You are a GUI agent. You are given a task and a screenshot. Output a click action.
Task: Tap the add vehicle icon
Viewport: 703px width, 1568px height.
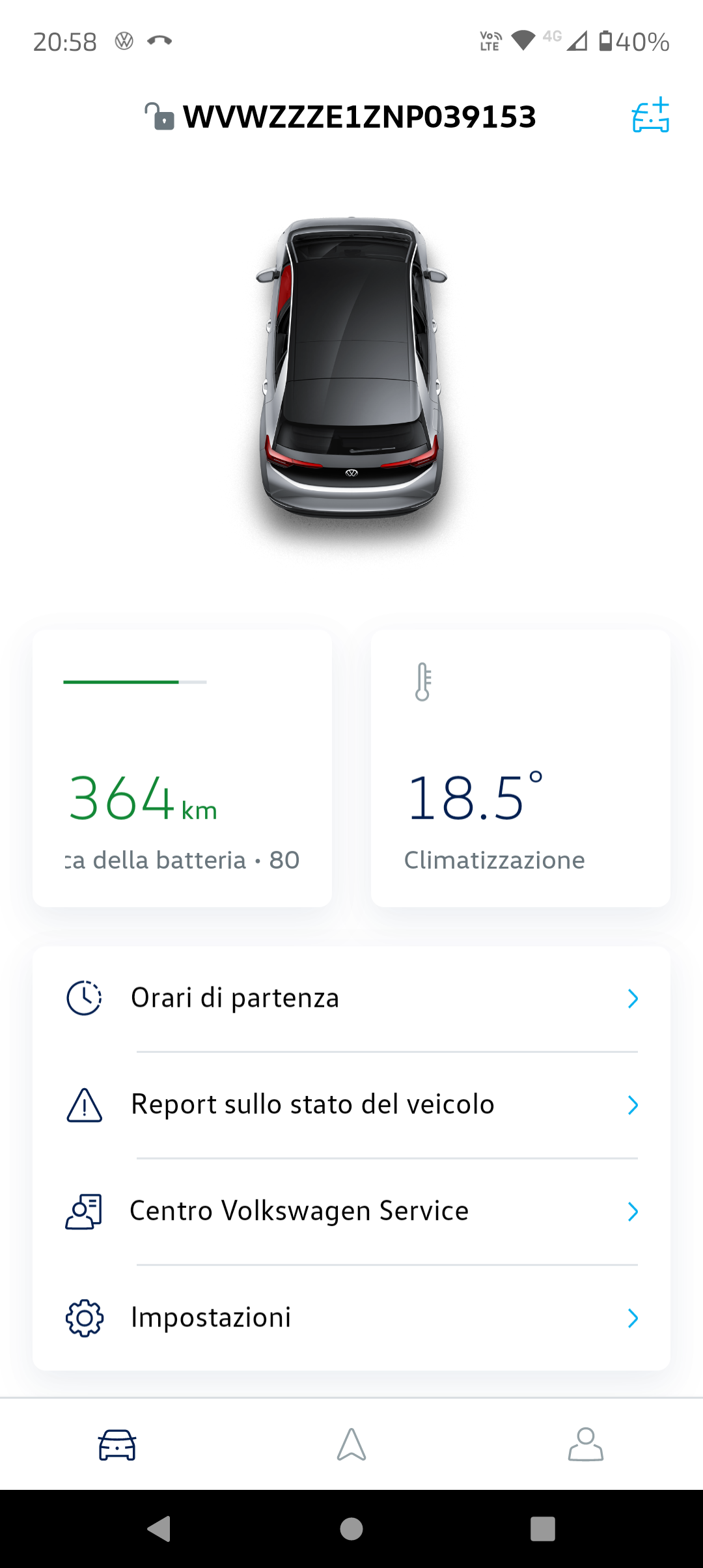650,116
